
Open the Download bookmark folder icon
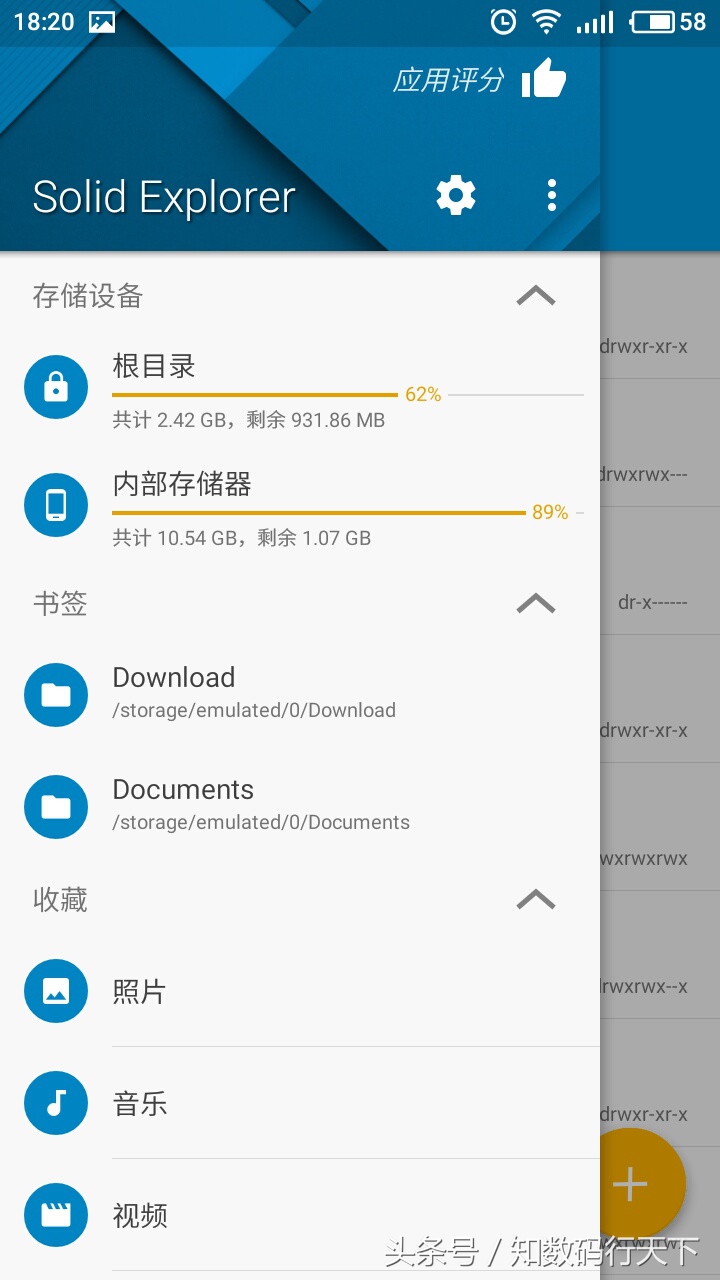coord(55,694)
